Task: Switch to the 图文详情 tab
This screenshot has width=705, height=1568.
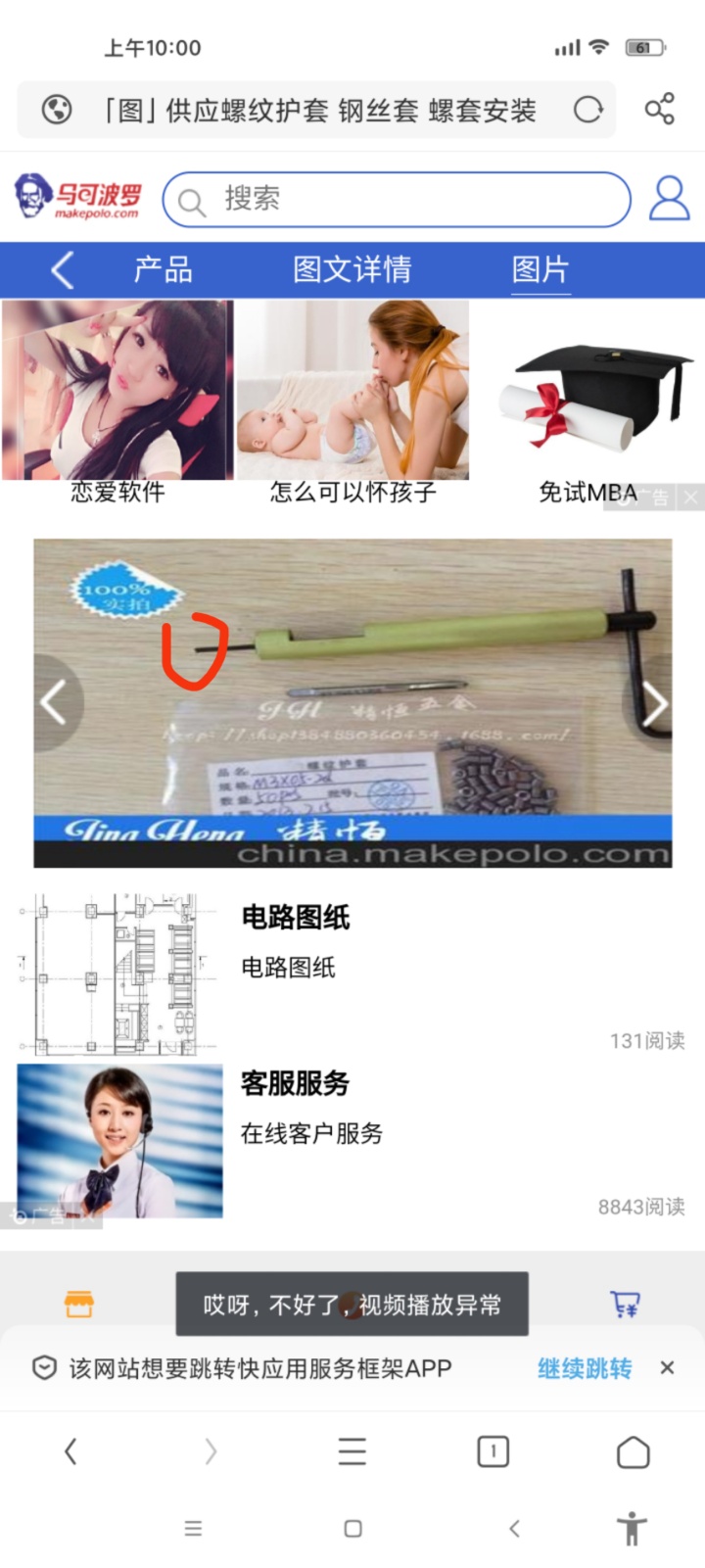Action: [x=352, y=269]
